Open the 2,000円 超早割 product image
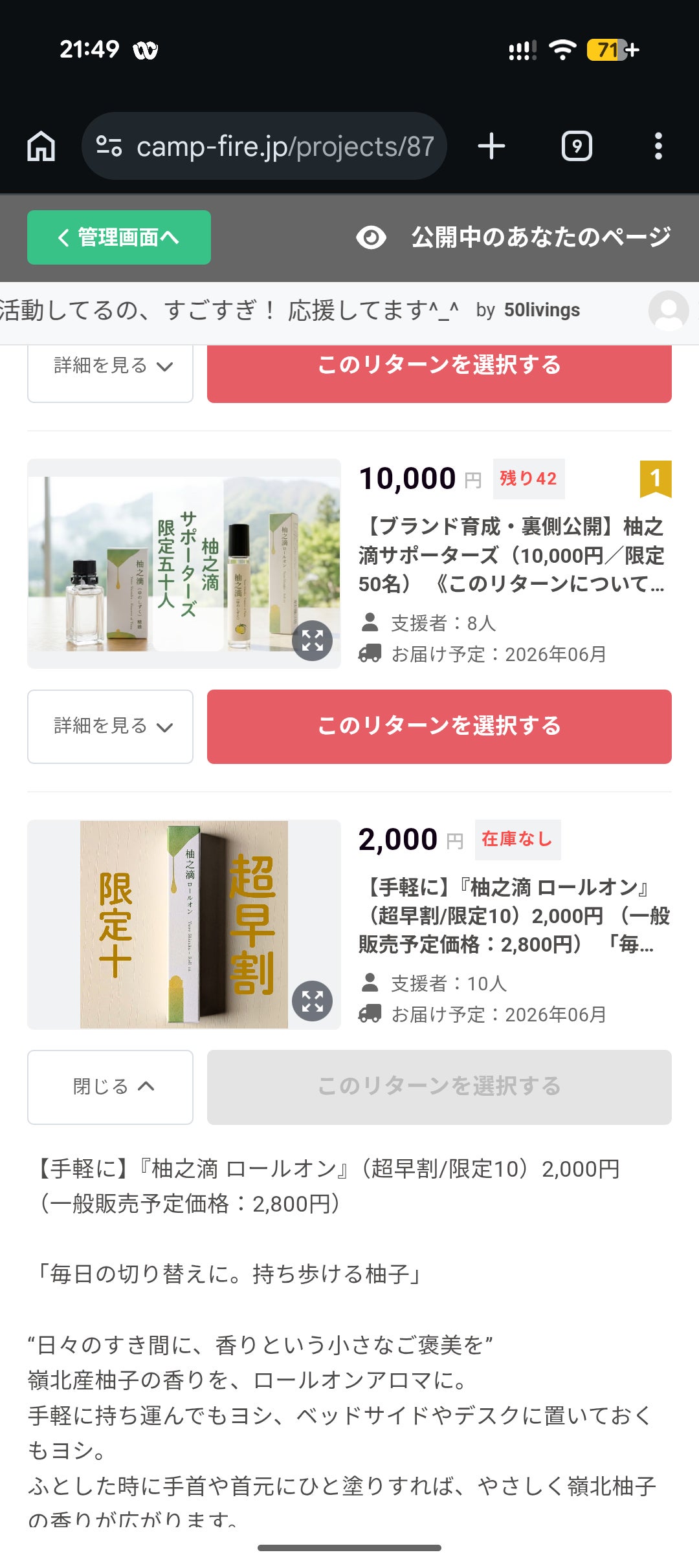Image resolution: width=699 pixels, height=1568 pixels. click(184, 924)
